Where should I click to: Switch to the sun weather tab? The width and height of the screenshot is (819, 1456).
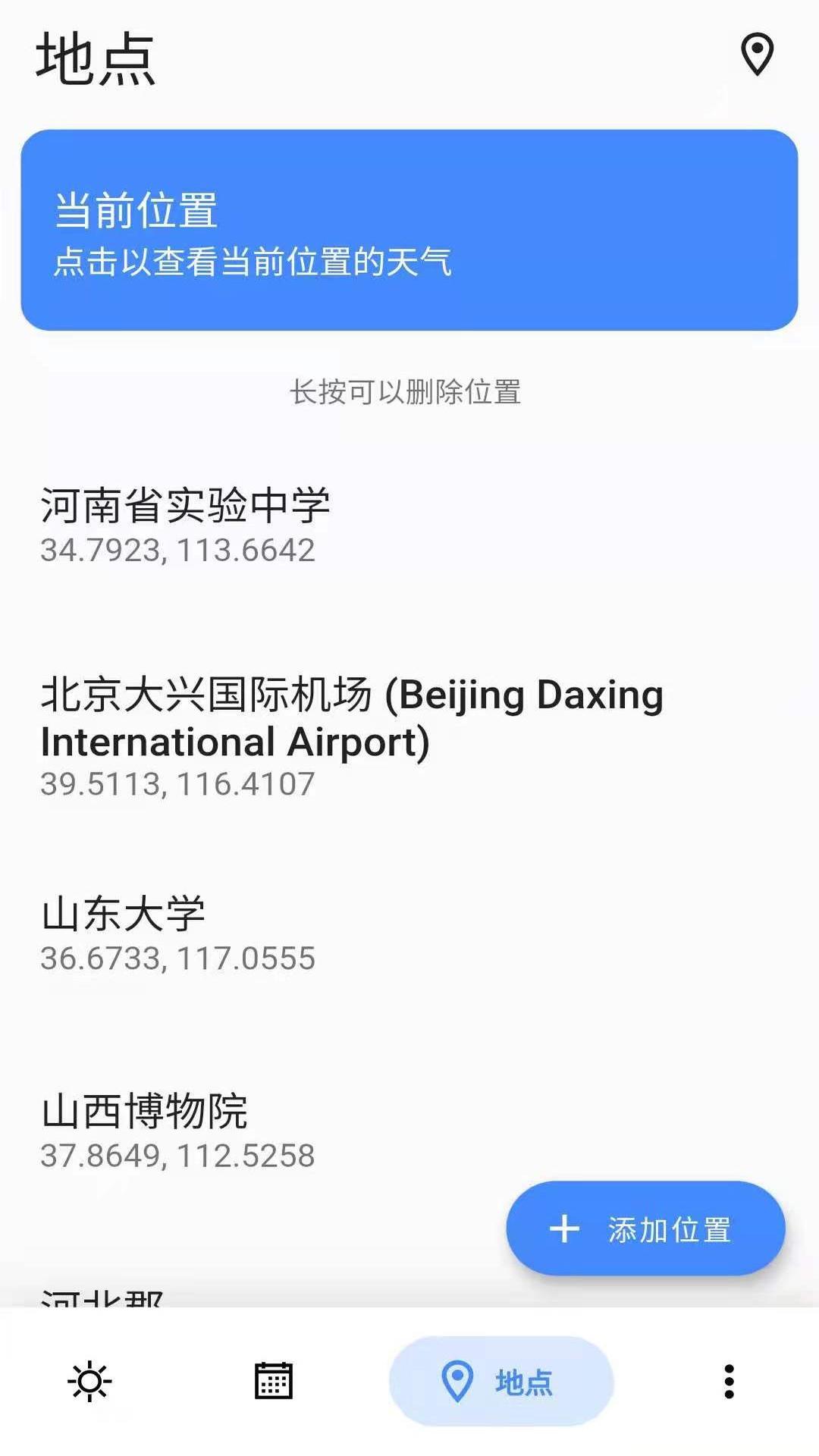(90, 1381)
